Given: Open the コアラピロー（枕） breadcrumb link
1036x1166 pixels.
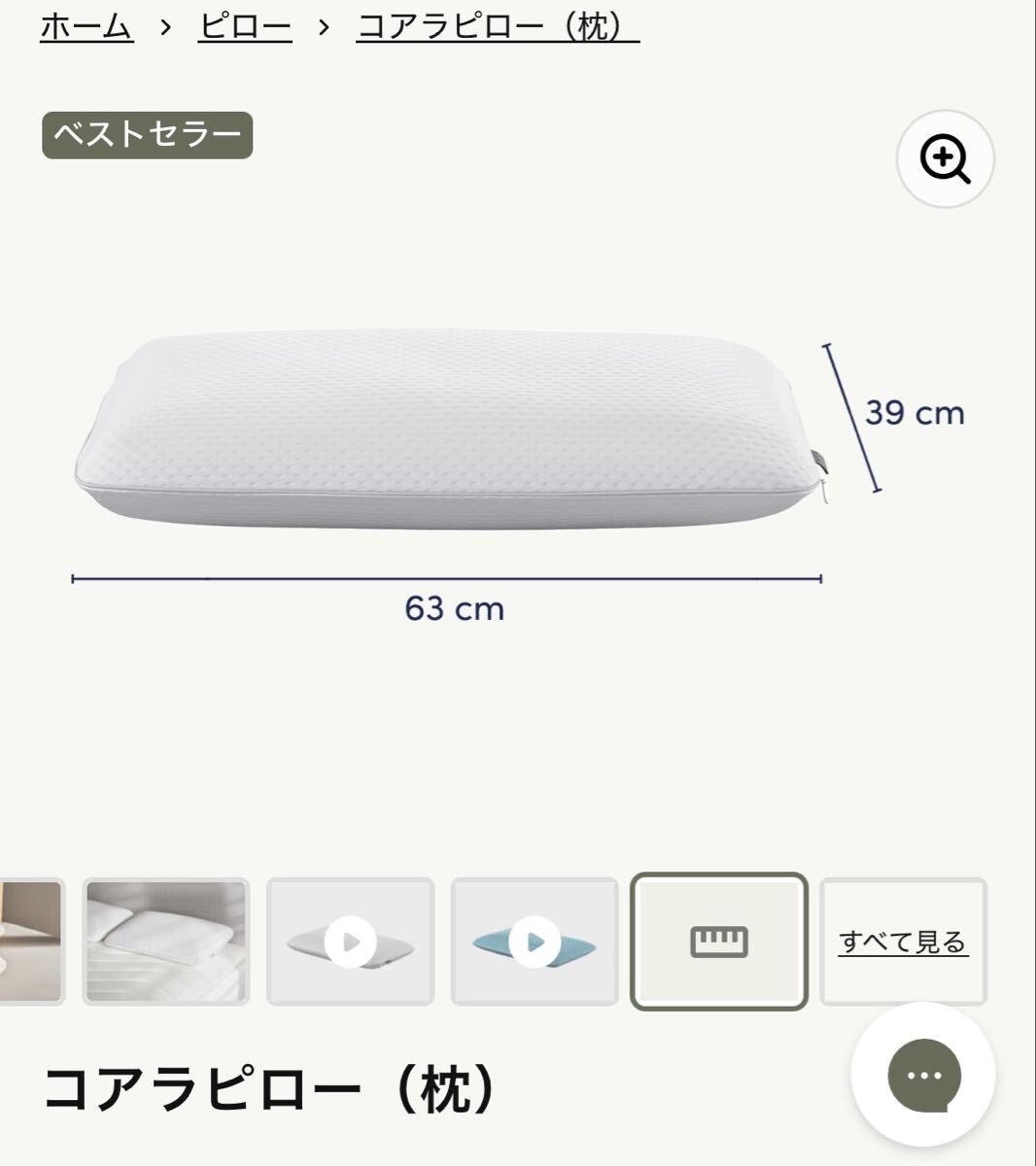Looking at the screenshot, I should coord(497,26).
